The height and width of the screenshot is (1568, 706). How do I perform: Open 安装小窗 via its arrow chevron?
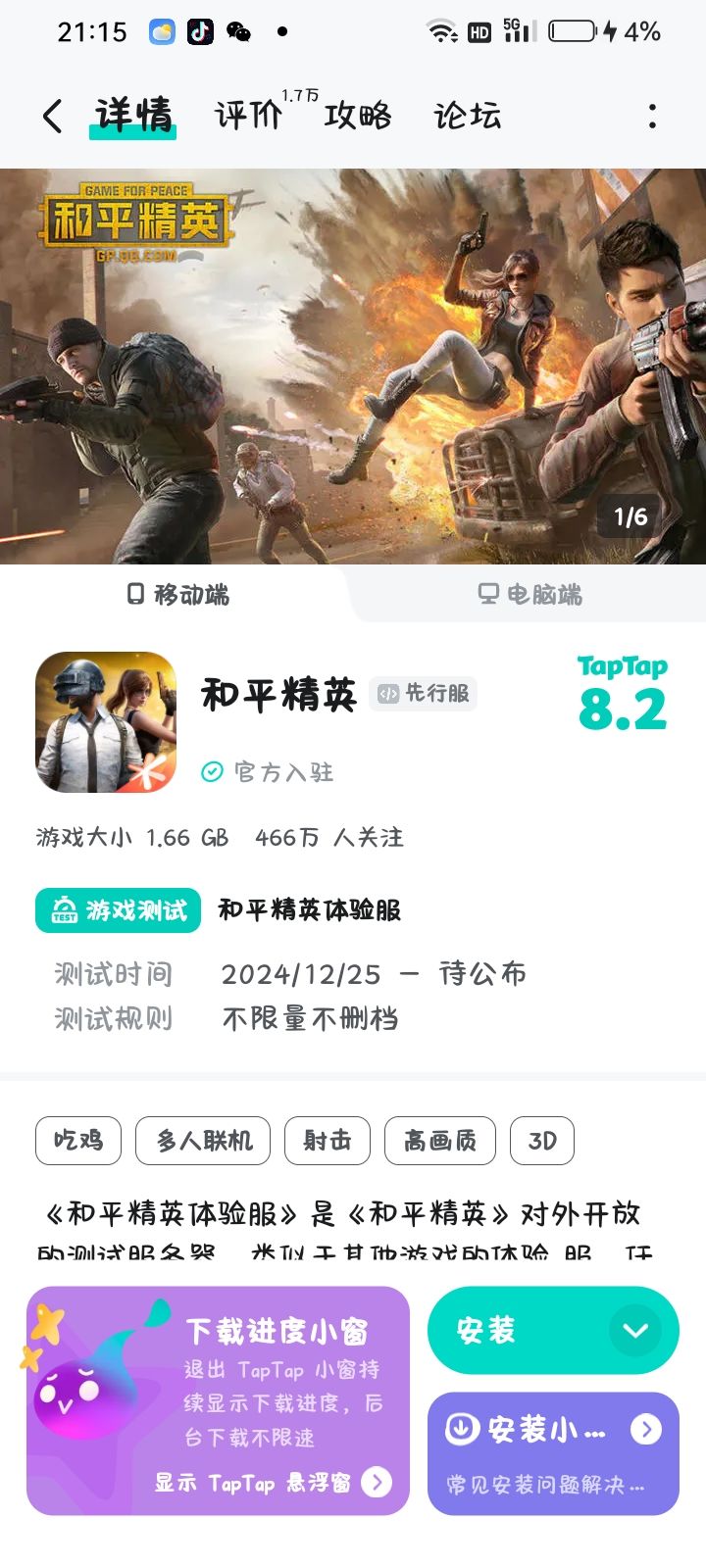tap(646, 1430)
